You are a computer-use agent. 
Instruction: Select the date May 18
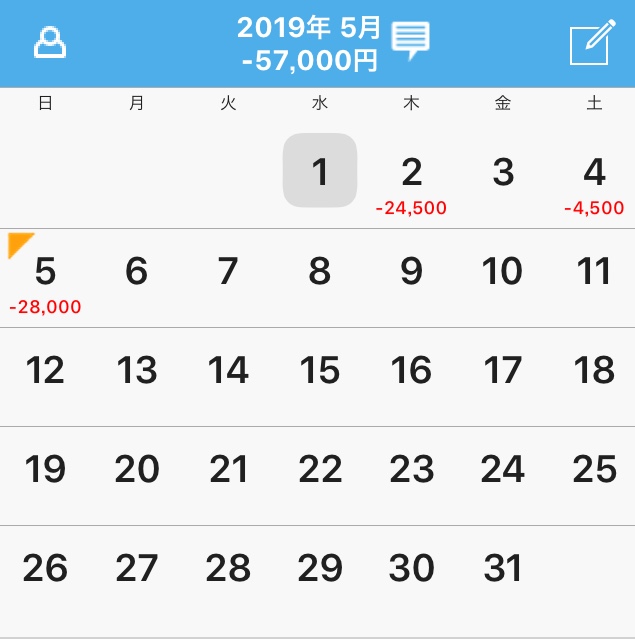click(x=594, y=371)
